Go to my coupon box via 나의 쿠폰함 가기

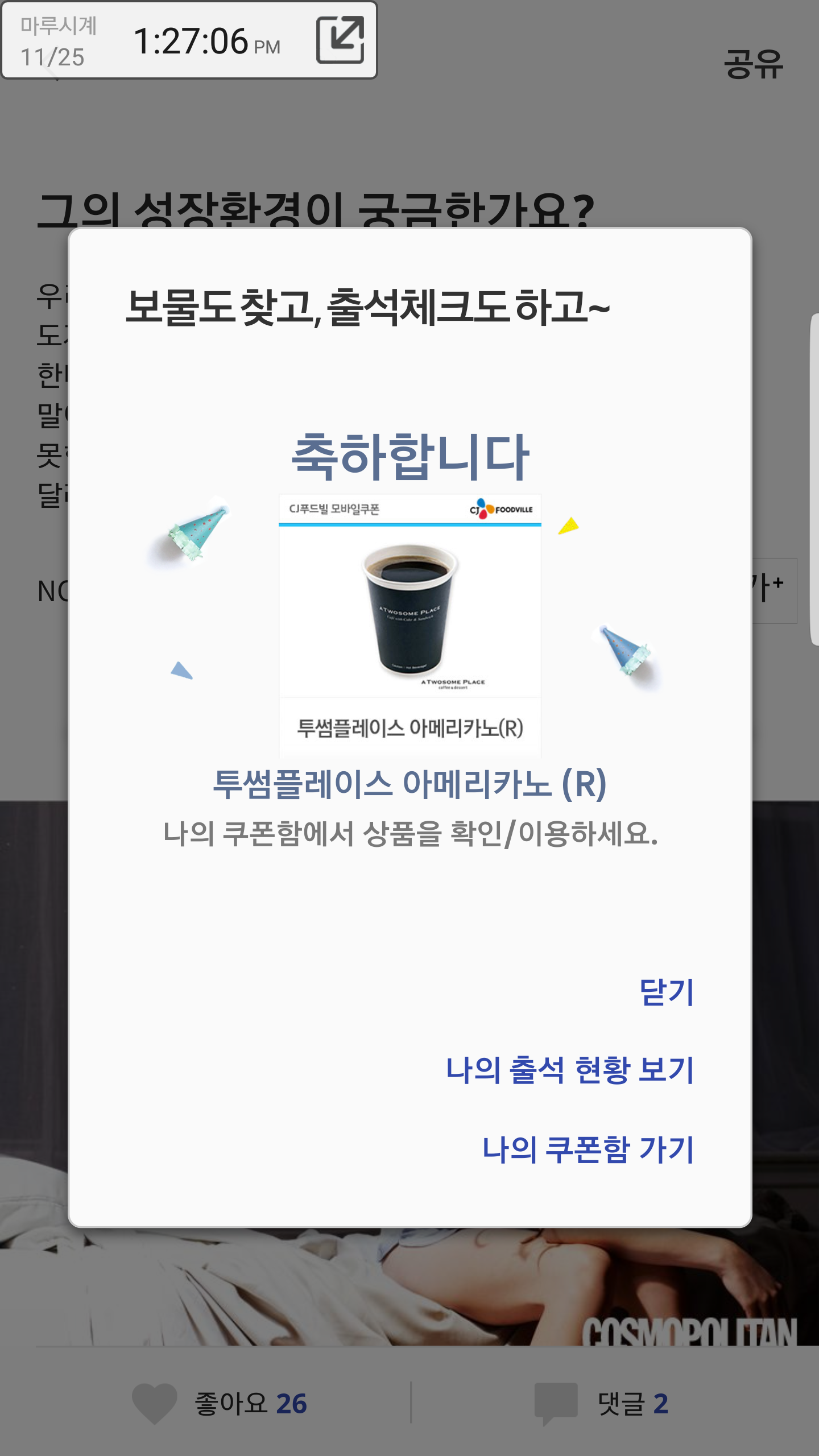point(588,1150)
